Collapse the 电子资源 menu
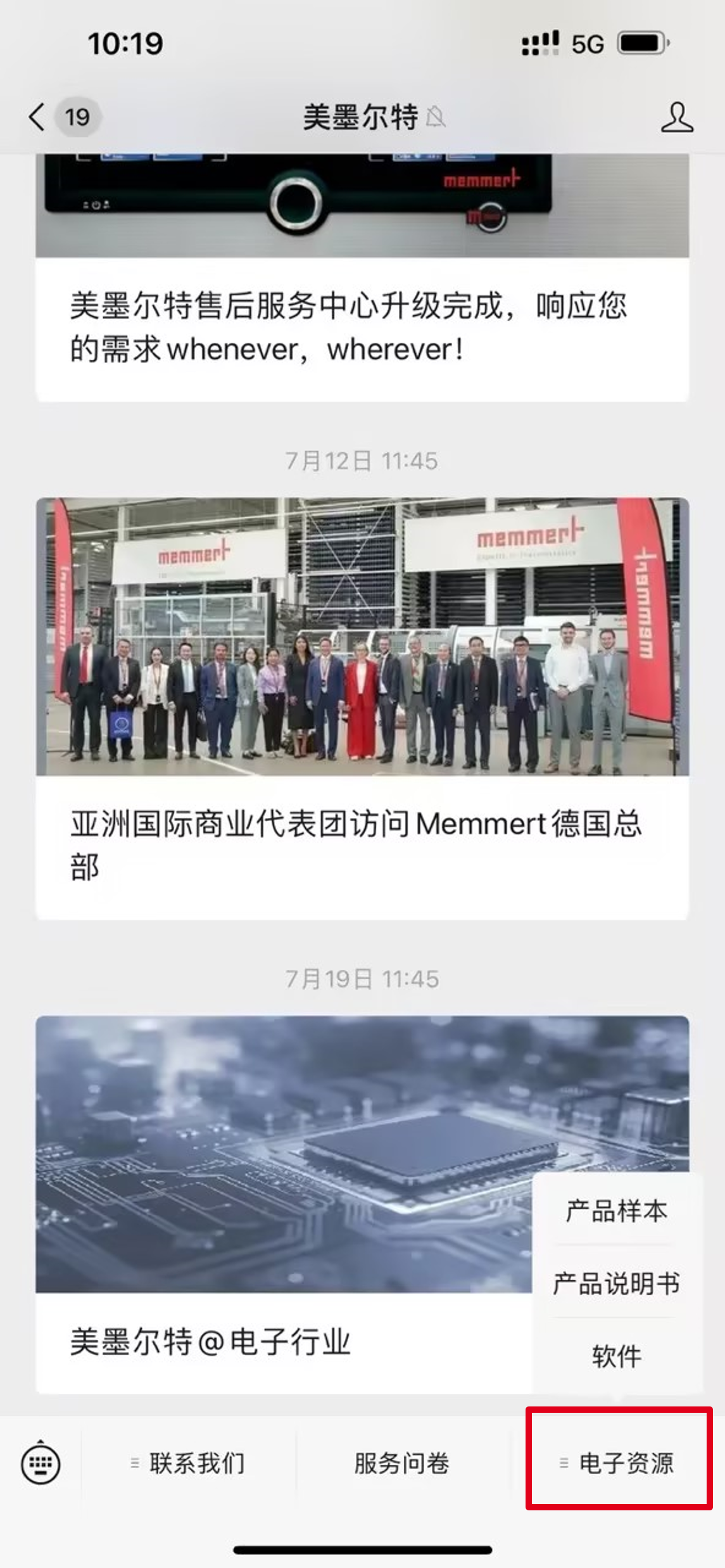This screenshot has height=1568, width=725. (619, 1463)
